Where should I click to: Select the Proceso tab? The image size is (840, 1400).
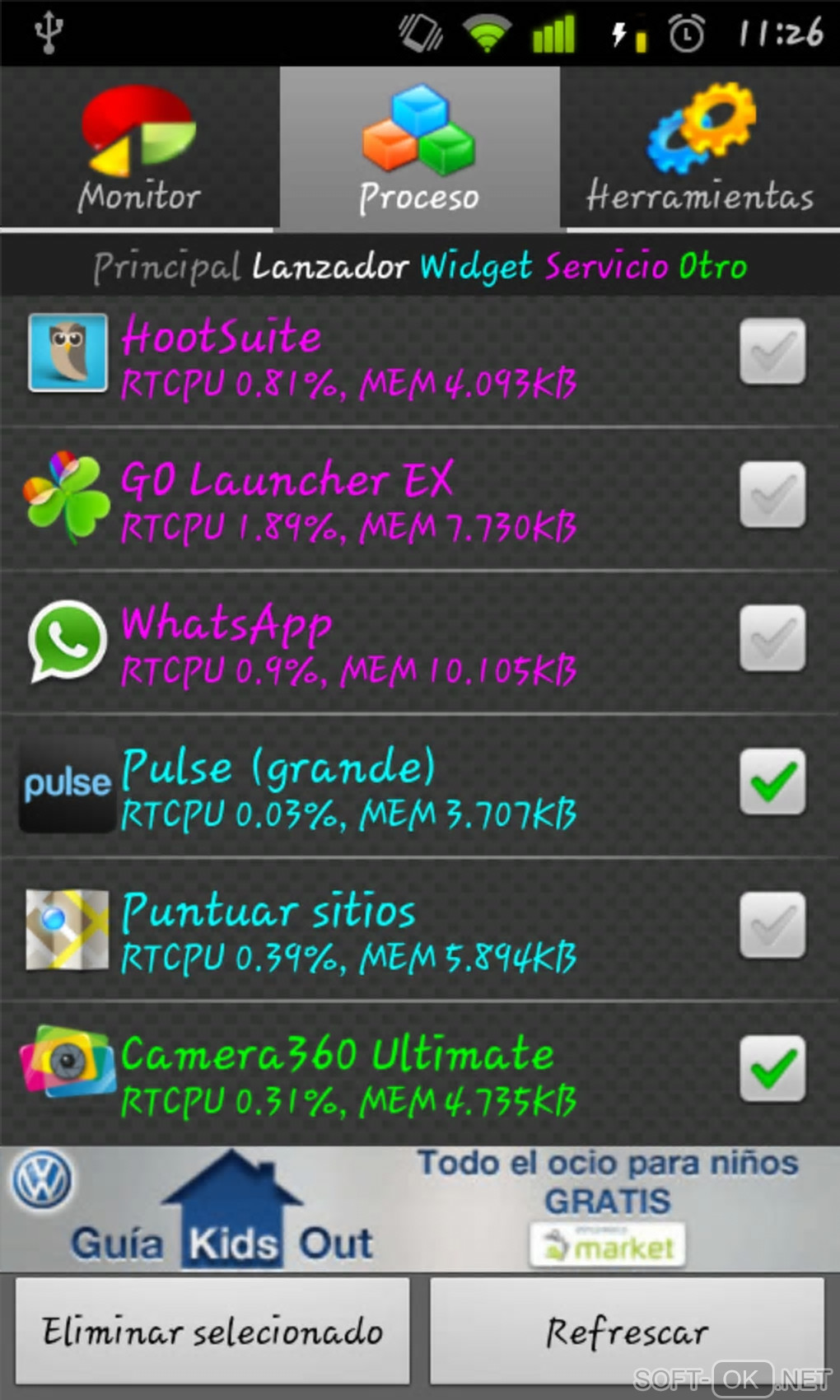[419, 148]
